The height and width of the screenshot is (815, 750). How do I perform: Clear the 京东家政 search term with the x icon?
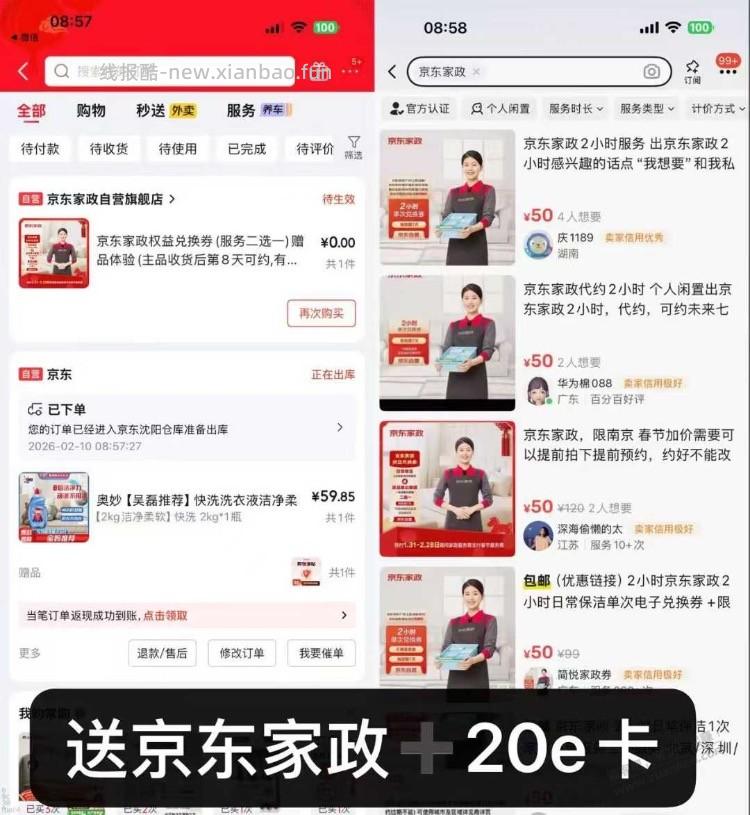(477, 71)
